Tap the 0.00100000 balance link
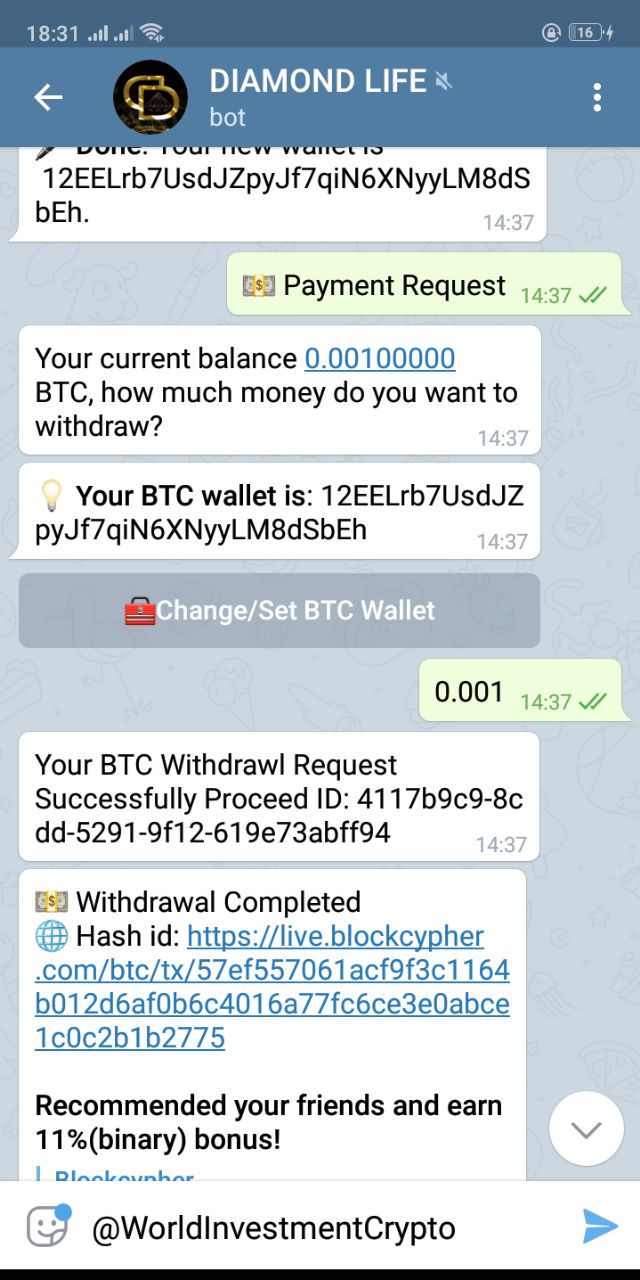640x1280 pixels. (x=379, y=358)
